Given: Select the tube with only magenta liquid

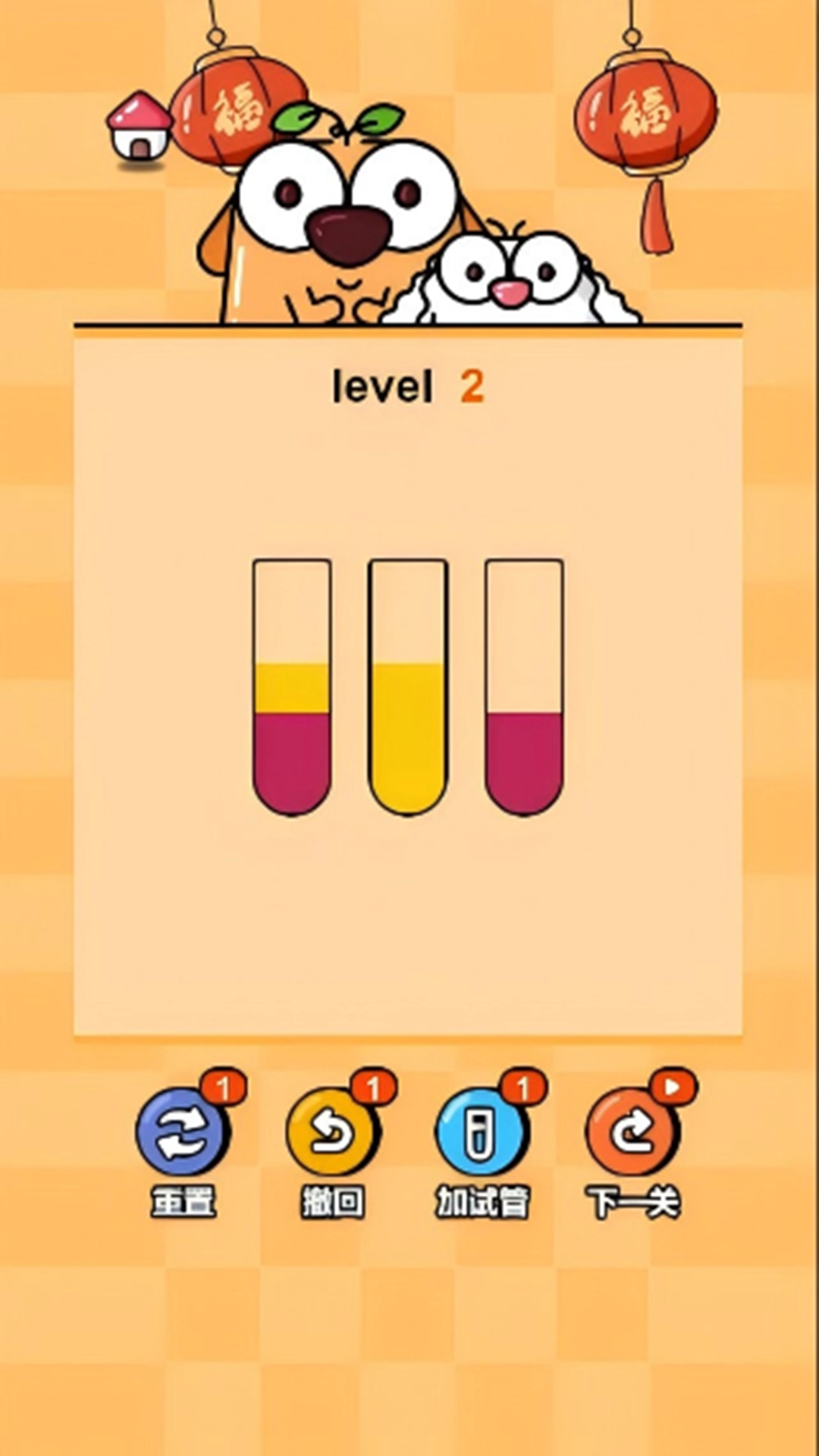Looking at the screenshot, I should coord(524,687).
